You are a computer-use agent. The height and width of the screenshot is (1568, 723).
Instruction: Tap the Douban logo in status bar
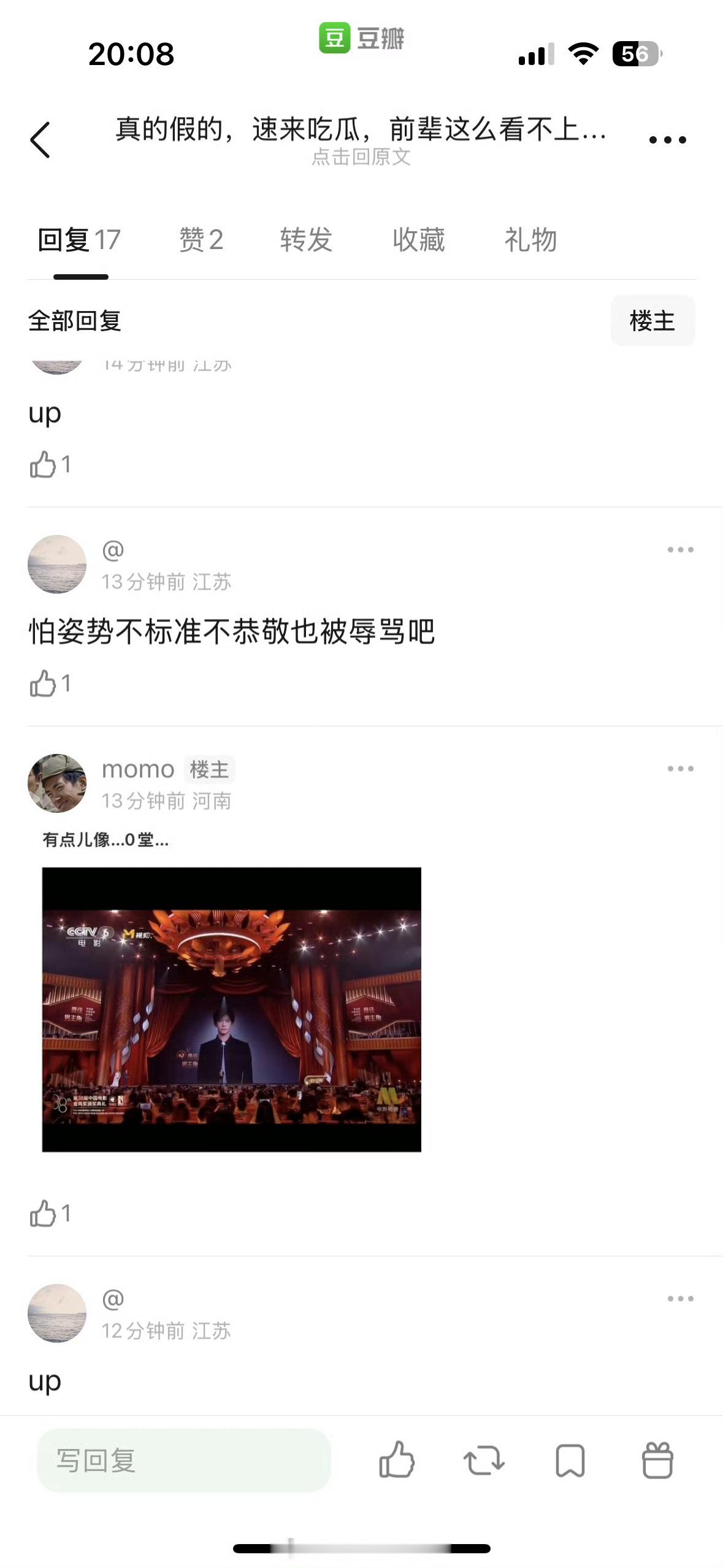(x=361, y=39)
